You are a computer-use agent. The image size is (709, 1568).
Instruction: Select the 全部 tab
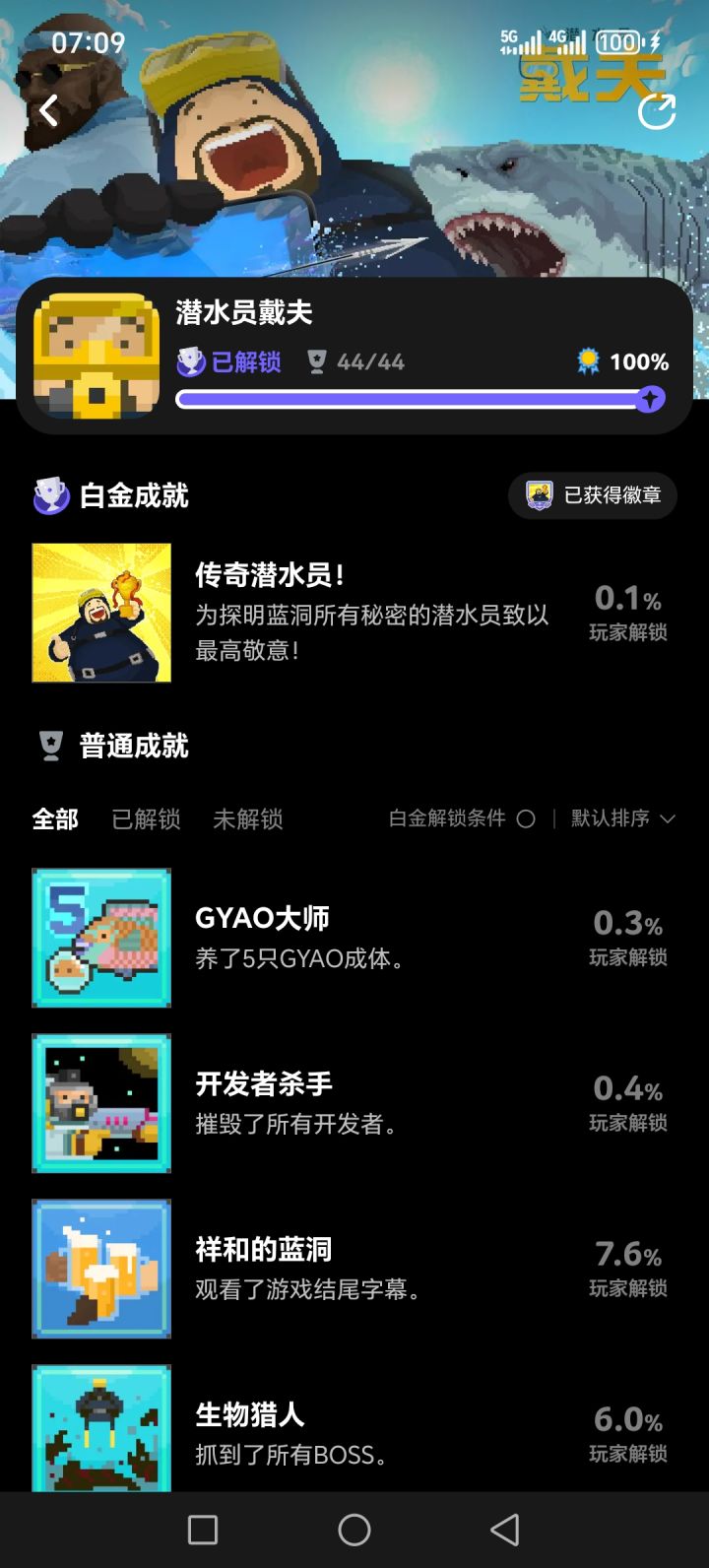[55, 819]
